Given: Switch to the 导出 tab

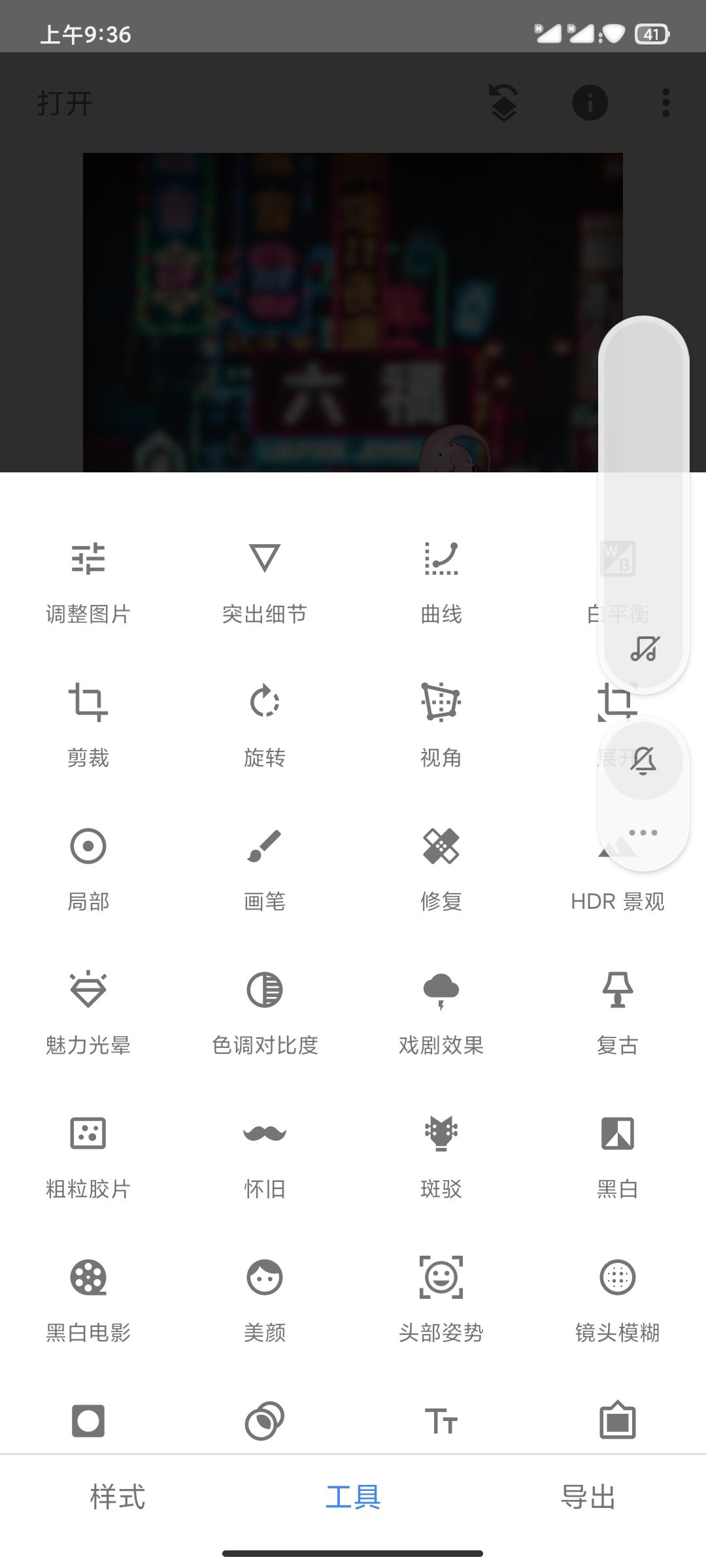Looking at the screenshot, I should click(x=588, y=1497).
